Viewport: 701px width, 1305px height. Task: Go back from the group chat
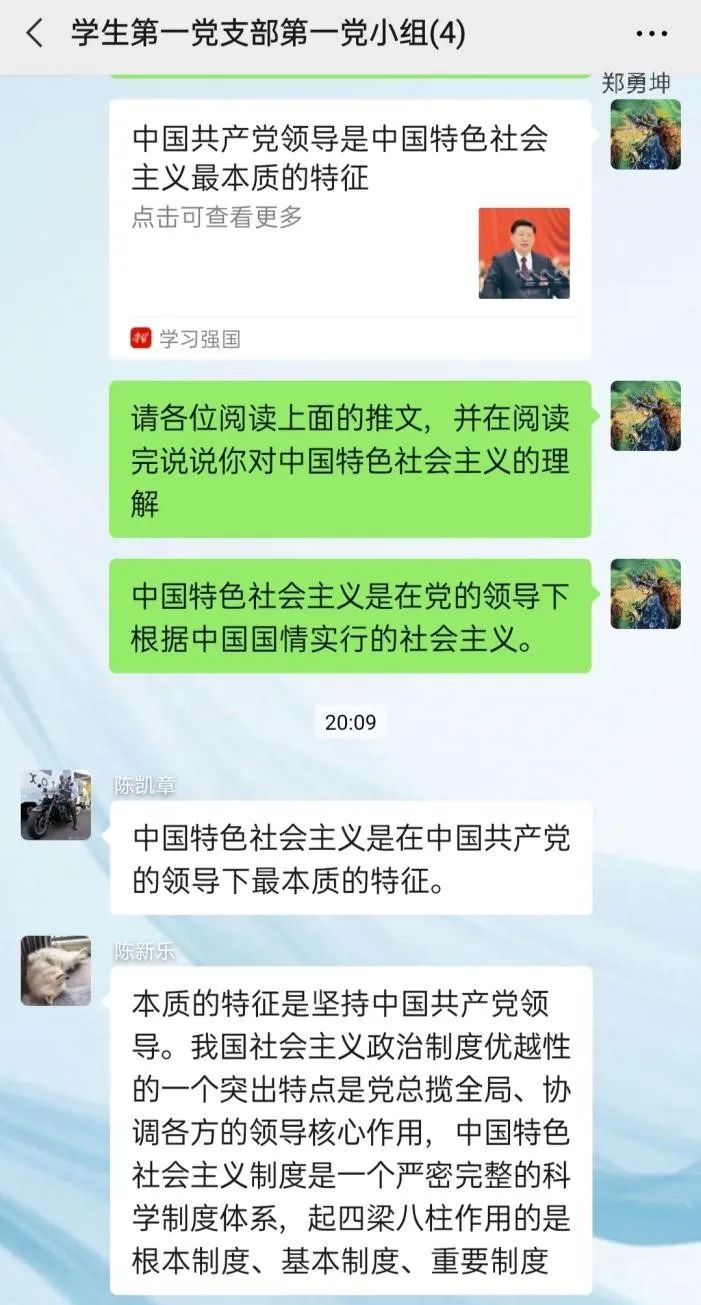[x=35, y=34]
